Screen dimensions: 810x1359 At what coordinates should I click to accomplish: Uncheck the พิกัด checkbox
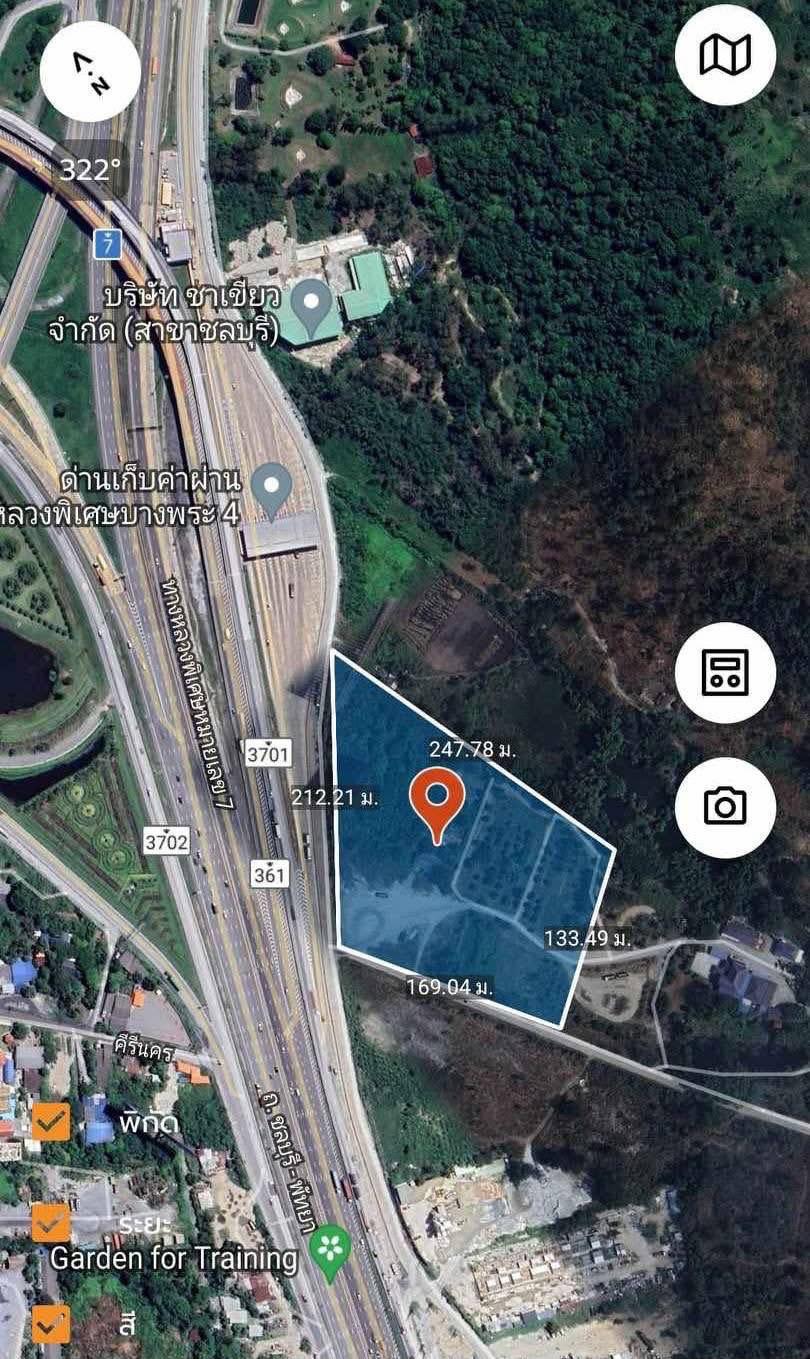click(x=51, y=1121)
